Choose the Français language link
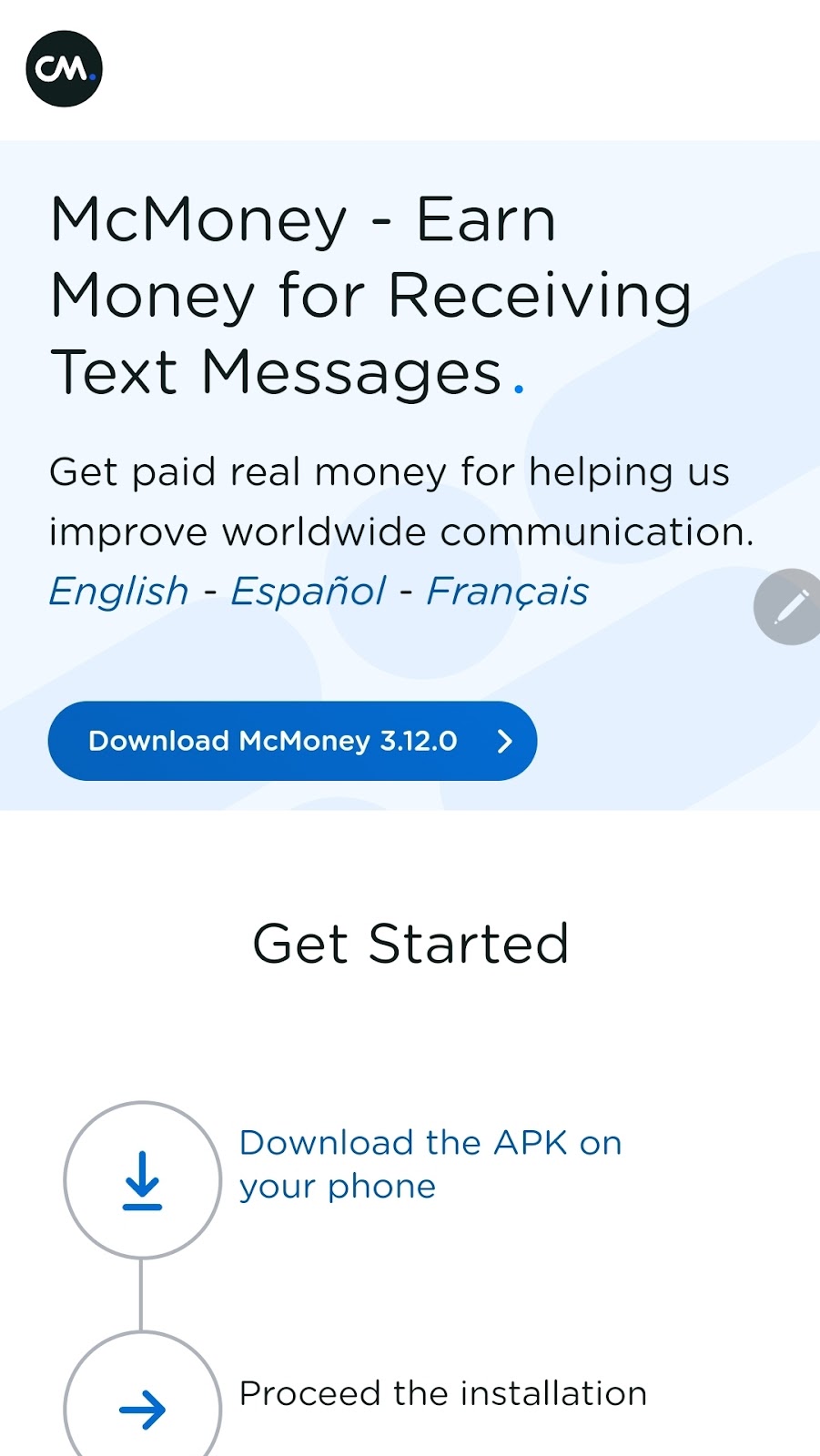Viewport: 820px width, 1456px height. point(507,591)
